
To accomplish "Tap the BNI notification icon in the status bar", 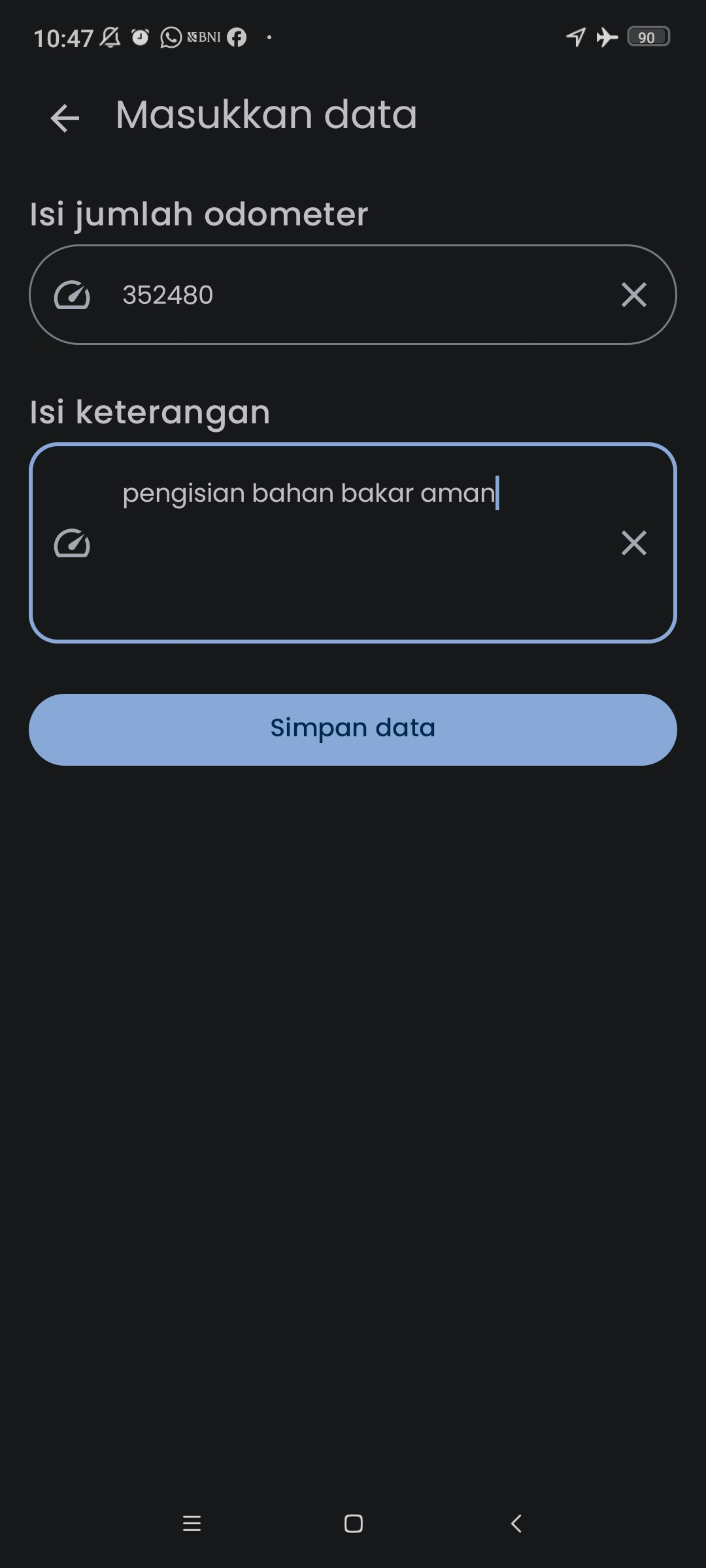I will click(205, 37).
